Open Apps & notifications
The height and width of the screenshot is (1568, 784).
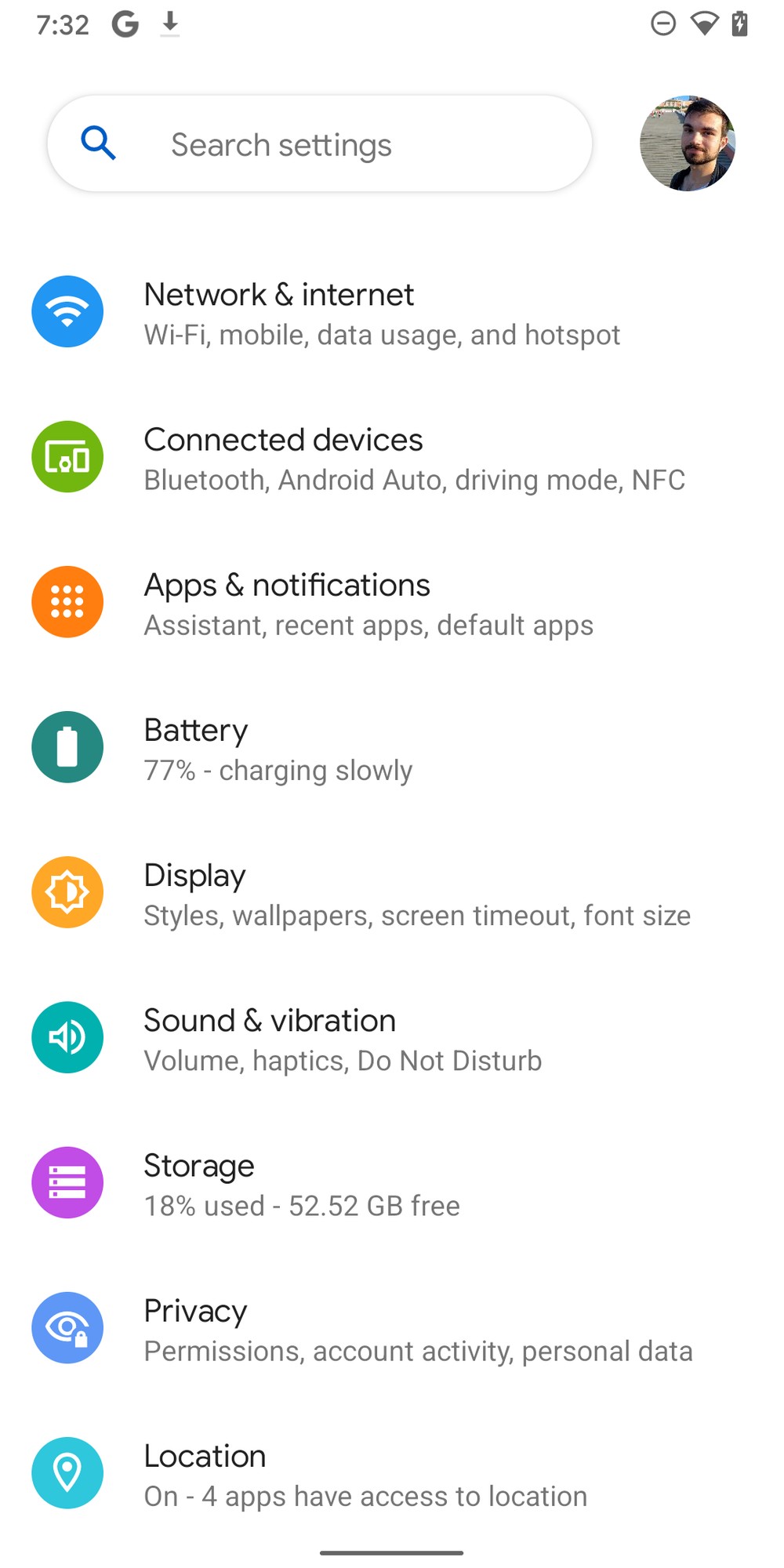392,602
